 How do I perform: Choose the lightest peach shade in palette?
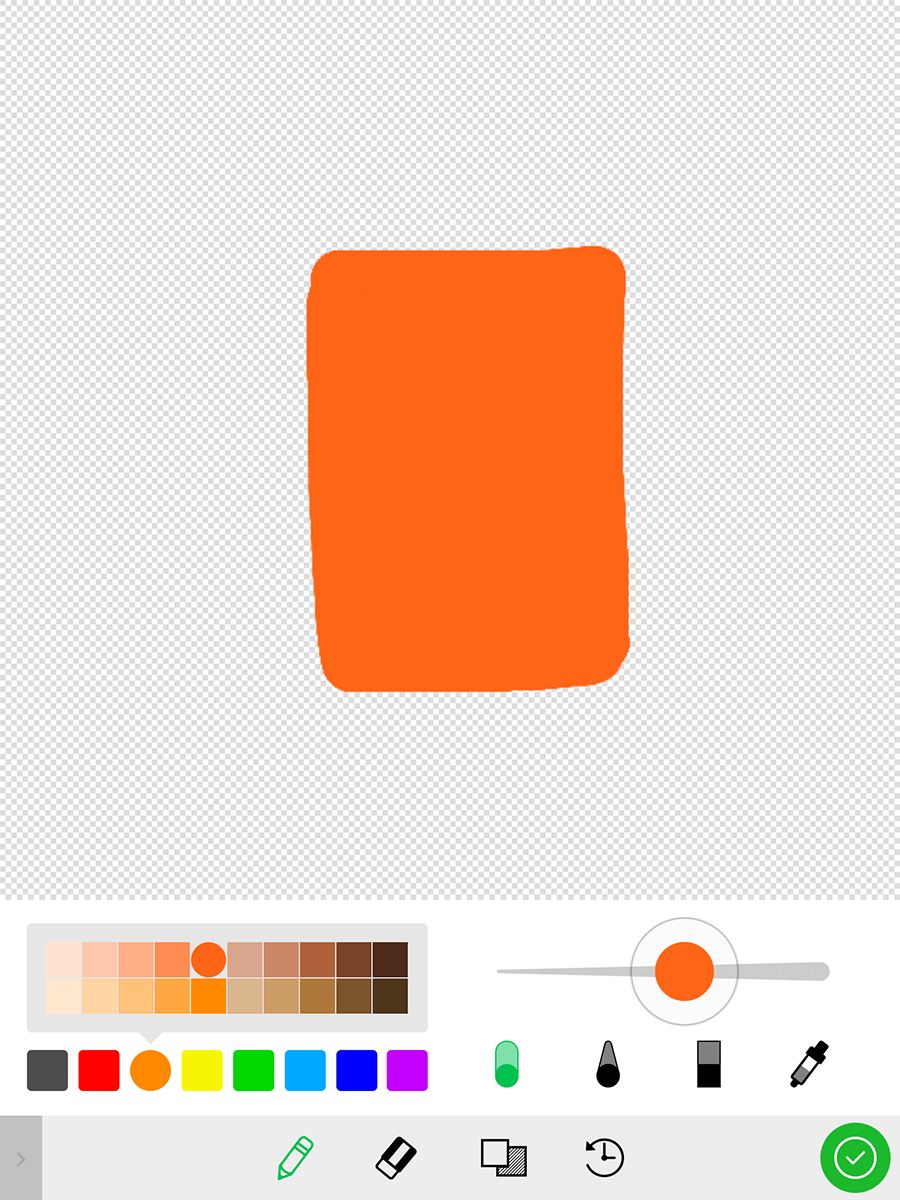click(63, 959)
